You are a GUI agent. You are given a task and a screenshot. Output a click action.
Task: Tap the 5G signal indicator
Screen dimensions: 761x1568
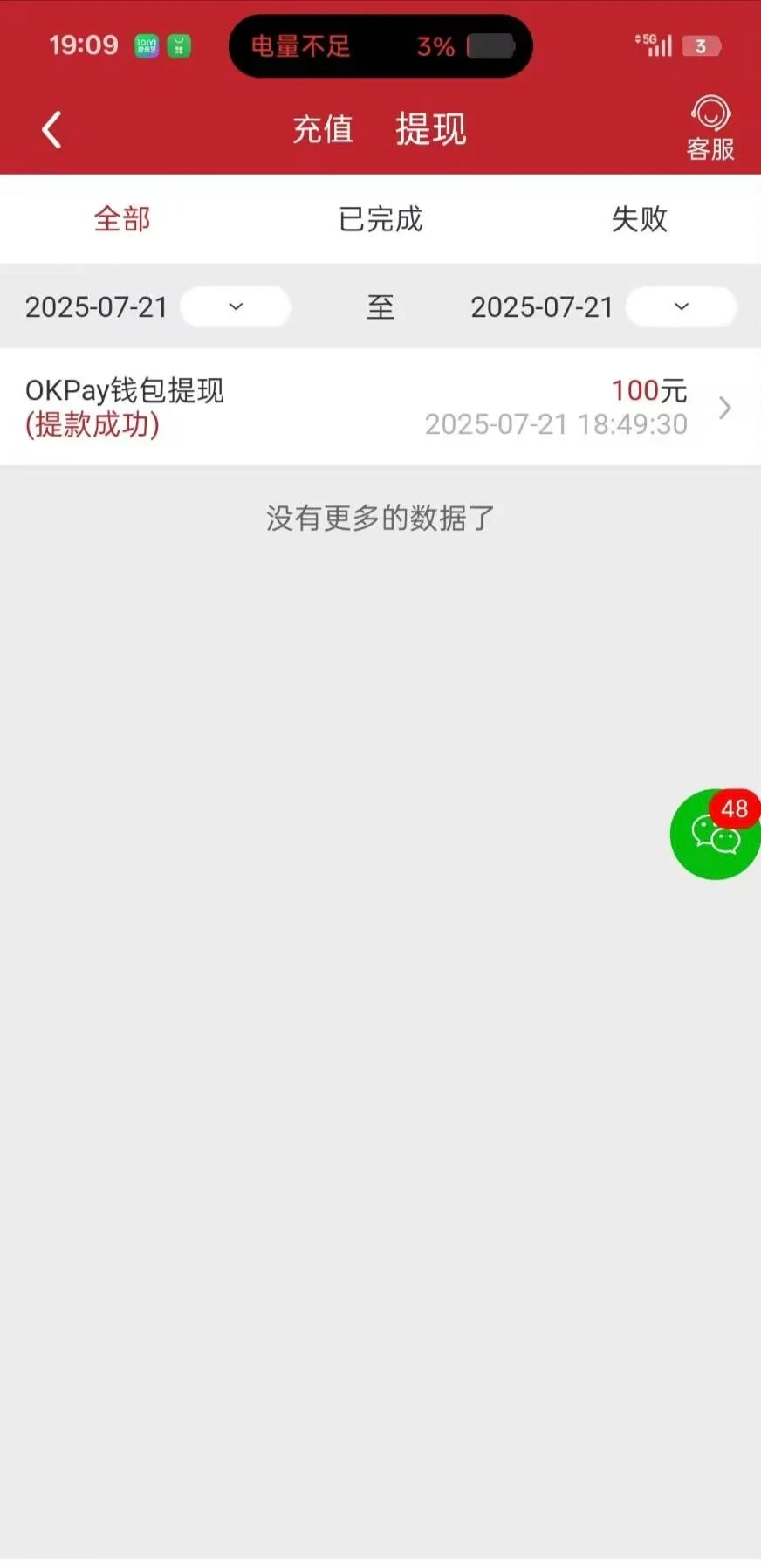tap(656, 45)
